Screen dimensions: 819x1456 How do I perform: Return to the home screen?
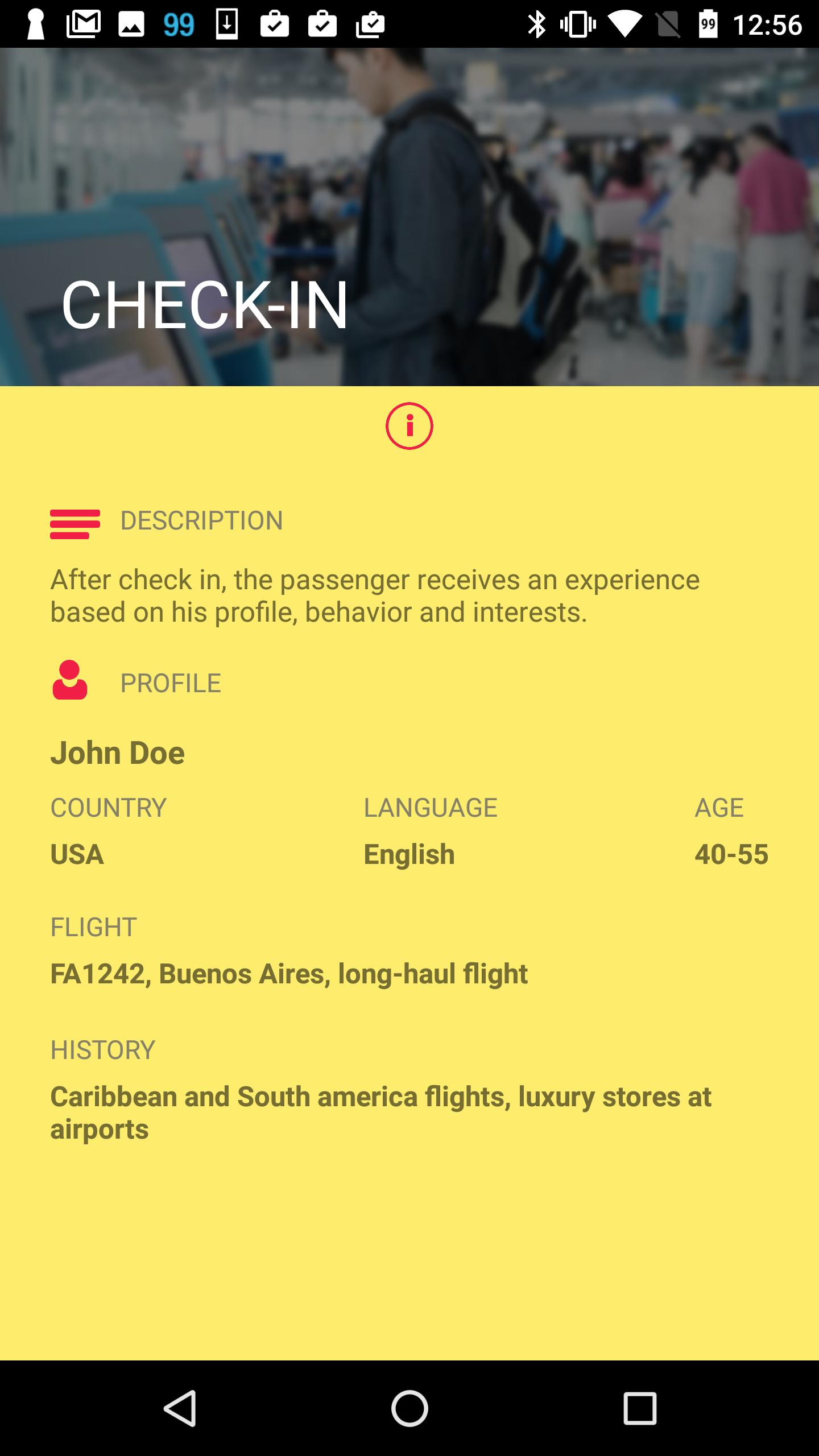[409, 1408]
